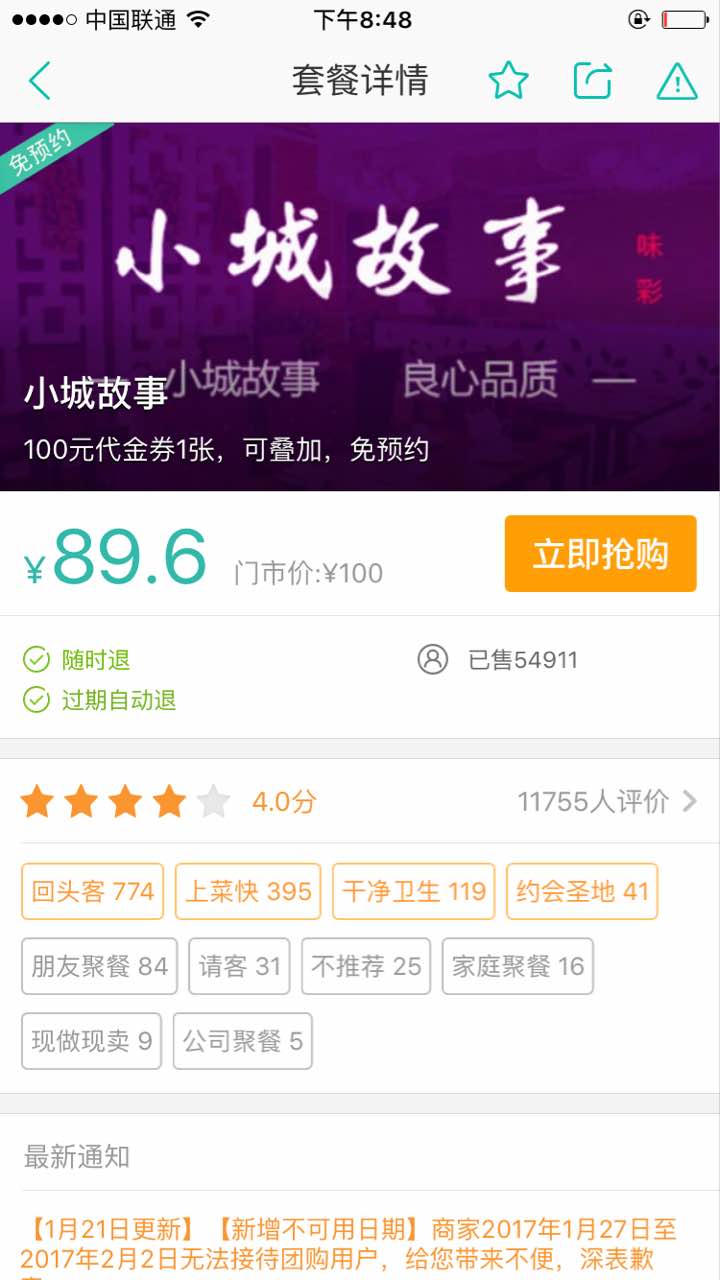Share this 小城故事 deal
Viewport: 720px width, 1280px height.
point(592,81)
